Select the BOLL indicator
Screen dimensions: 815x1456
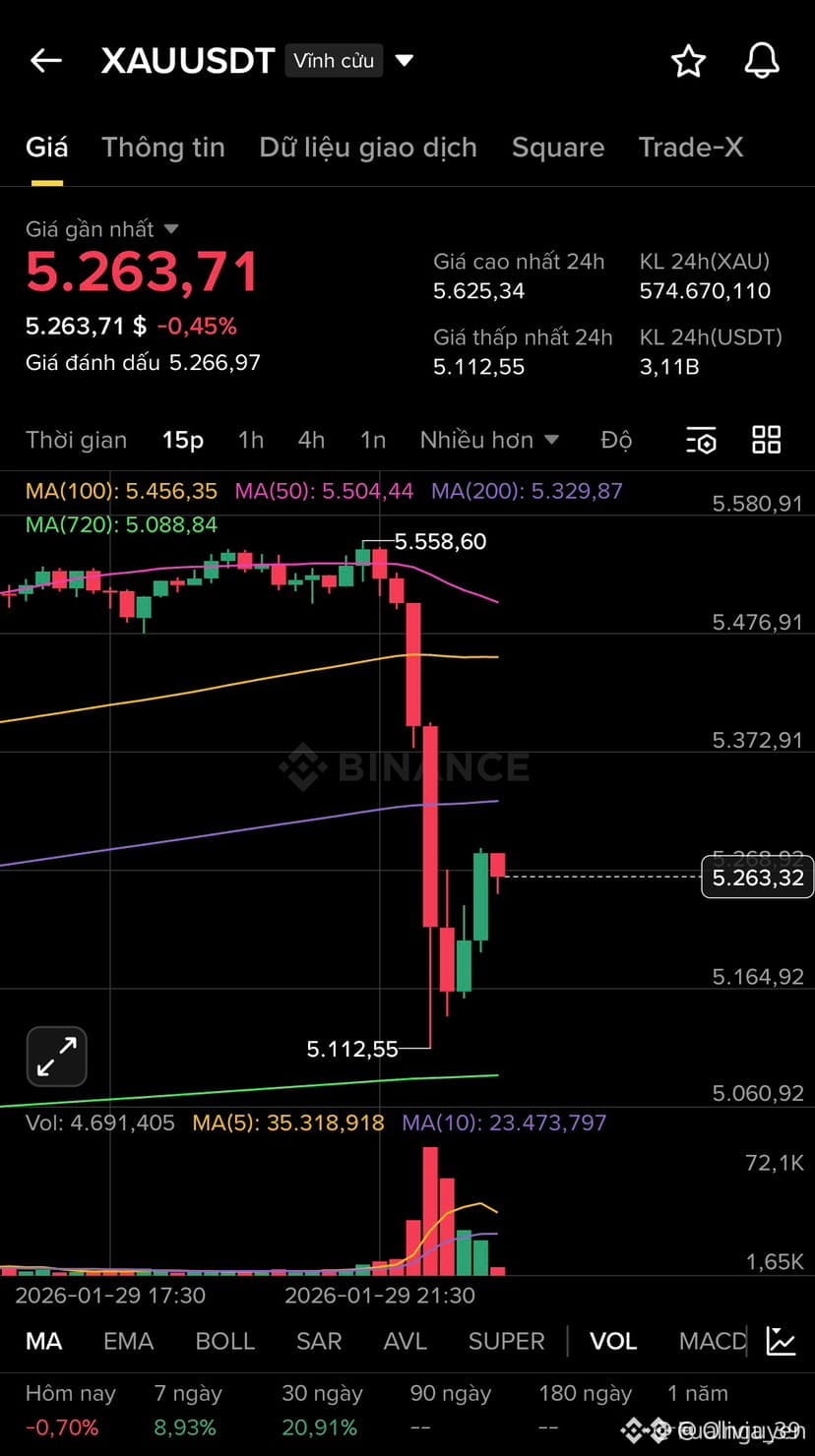point(224,1341)
